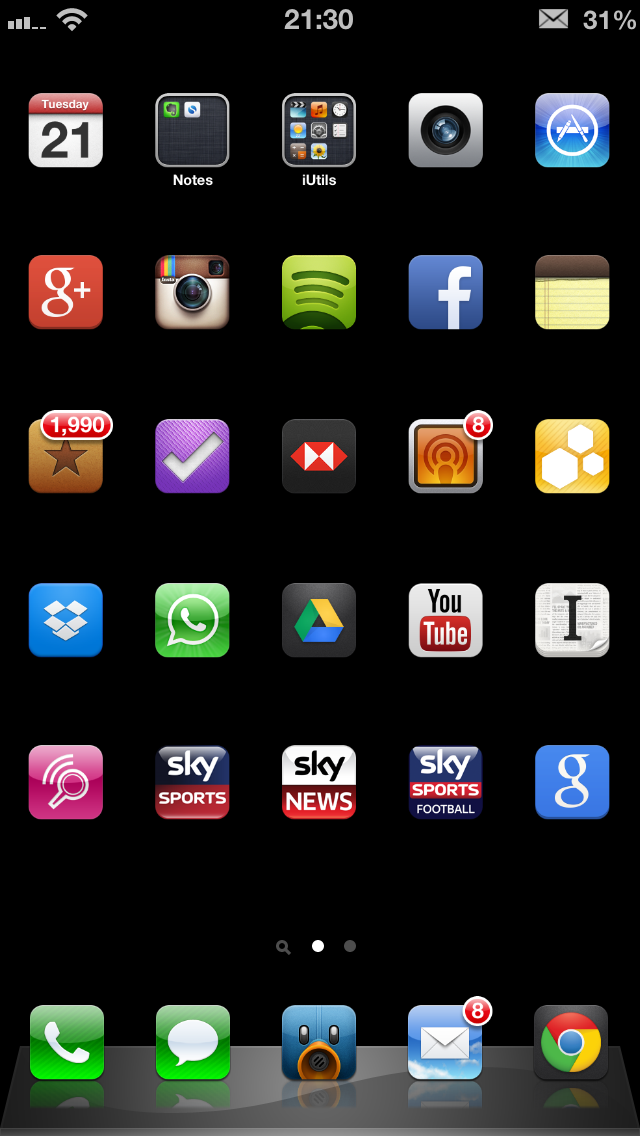This screenshot has height=1136, width=640.
Task: Open Dropbox
Action: tap(65, 620)
